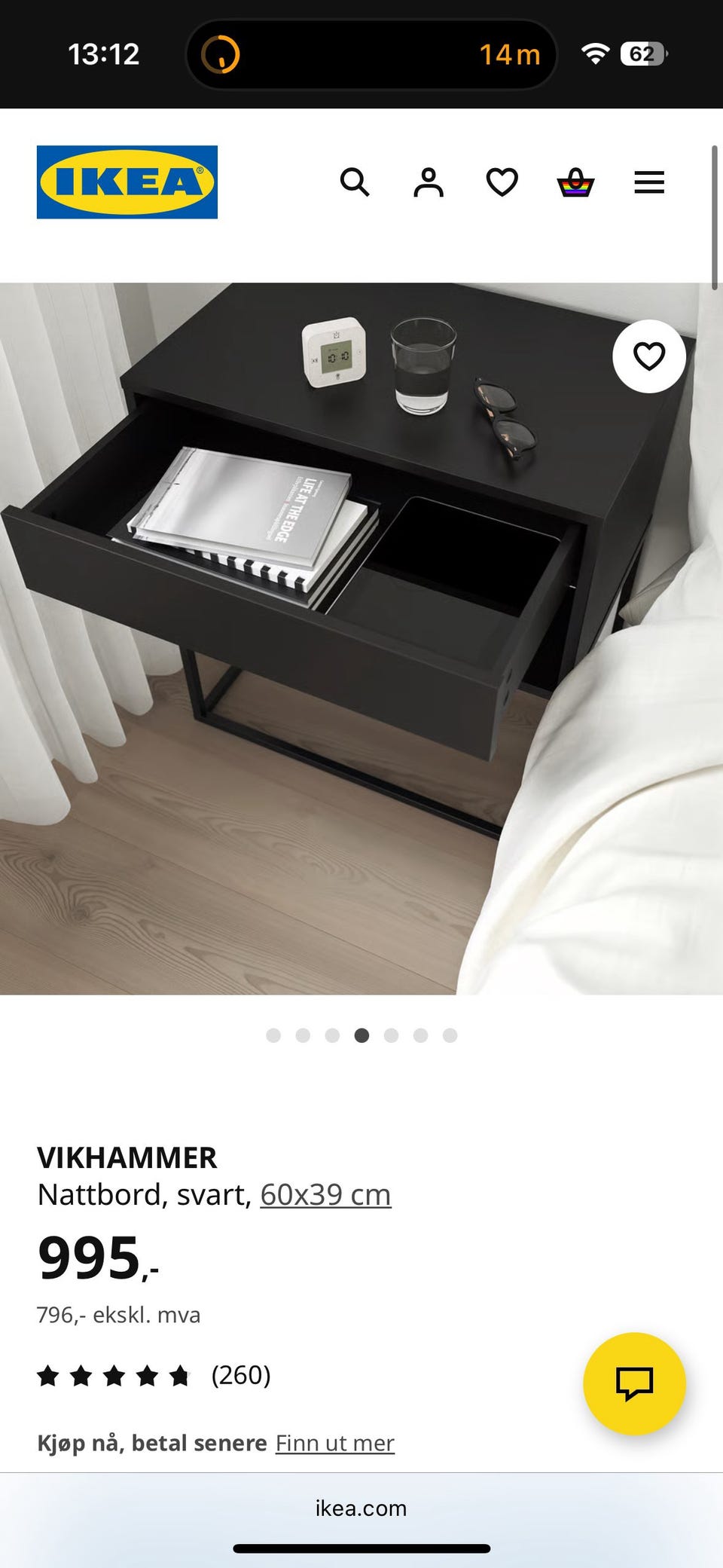Open the search function
Viewport: 723px width, 1568px height.
(x=354, y=182)
